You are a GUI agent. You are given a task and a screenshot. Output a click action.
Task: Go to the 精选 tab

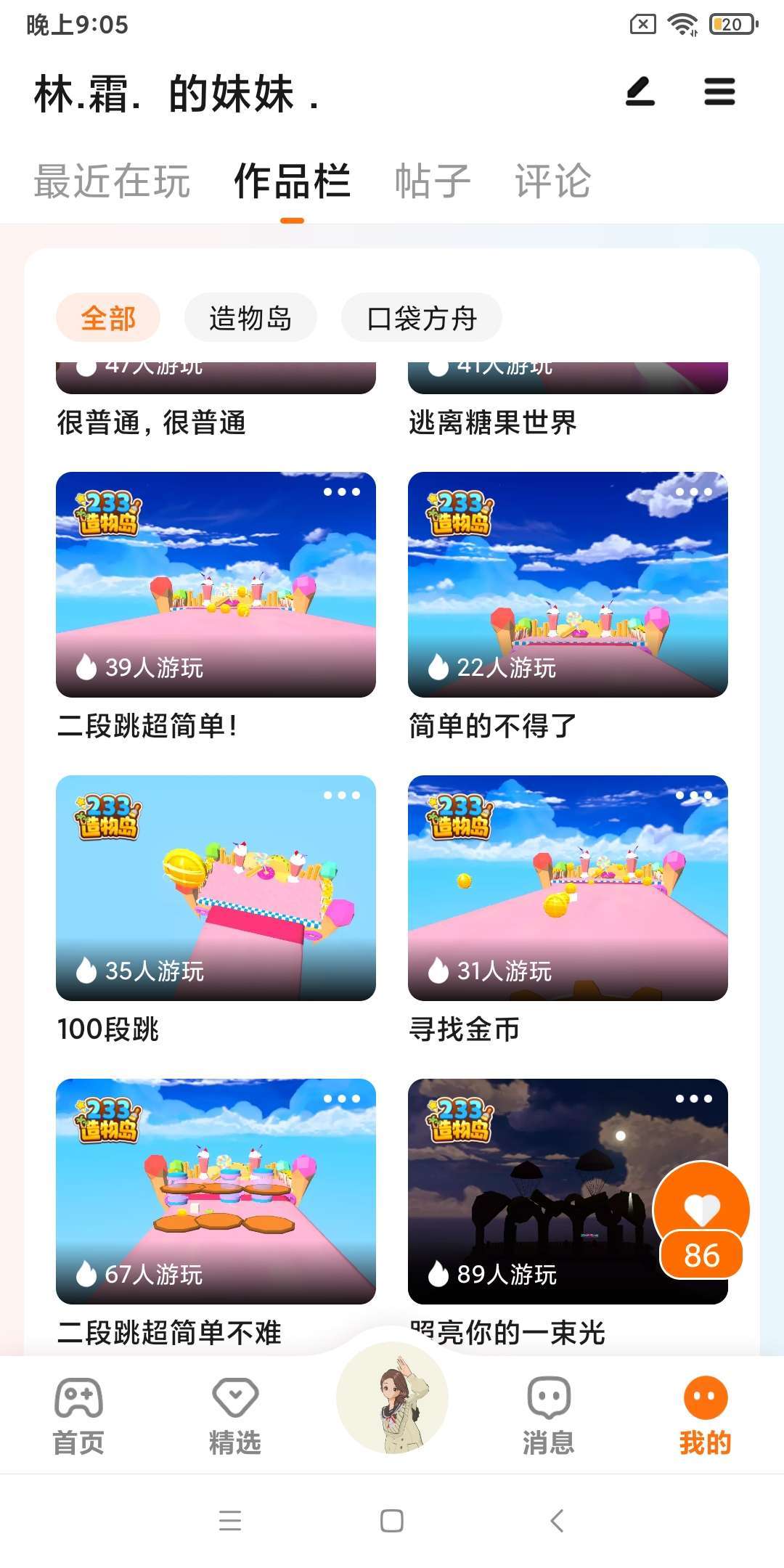(x=235, y=1416)
